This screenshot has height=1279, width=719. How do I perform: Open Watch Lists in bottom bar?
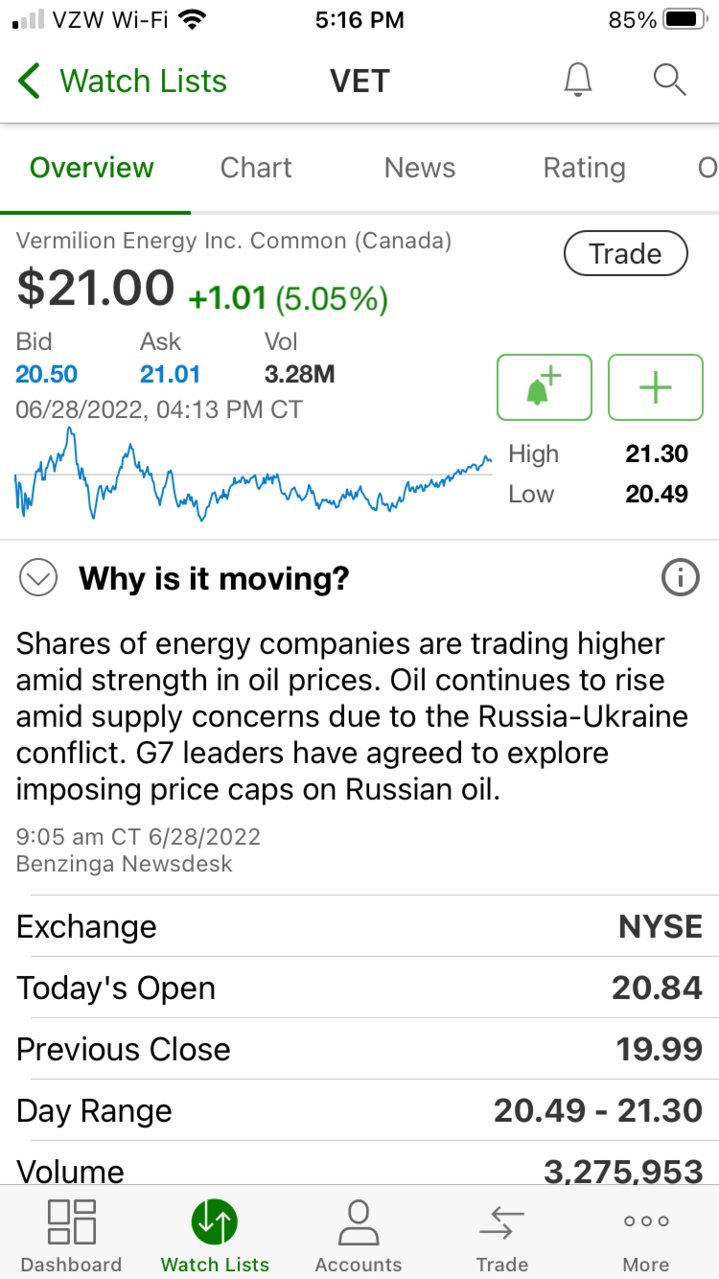(215, 1235)
